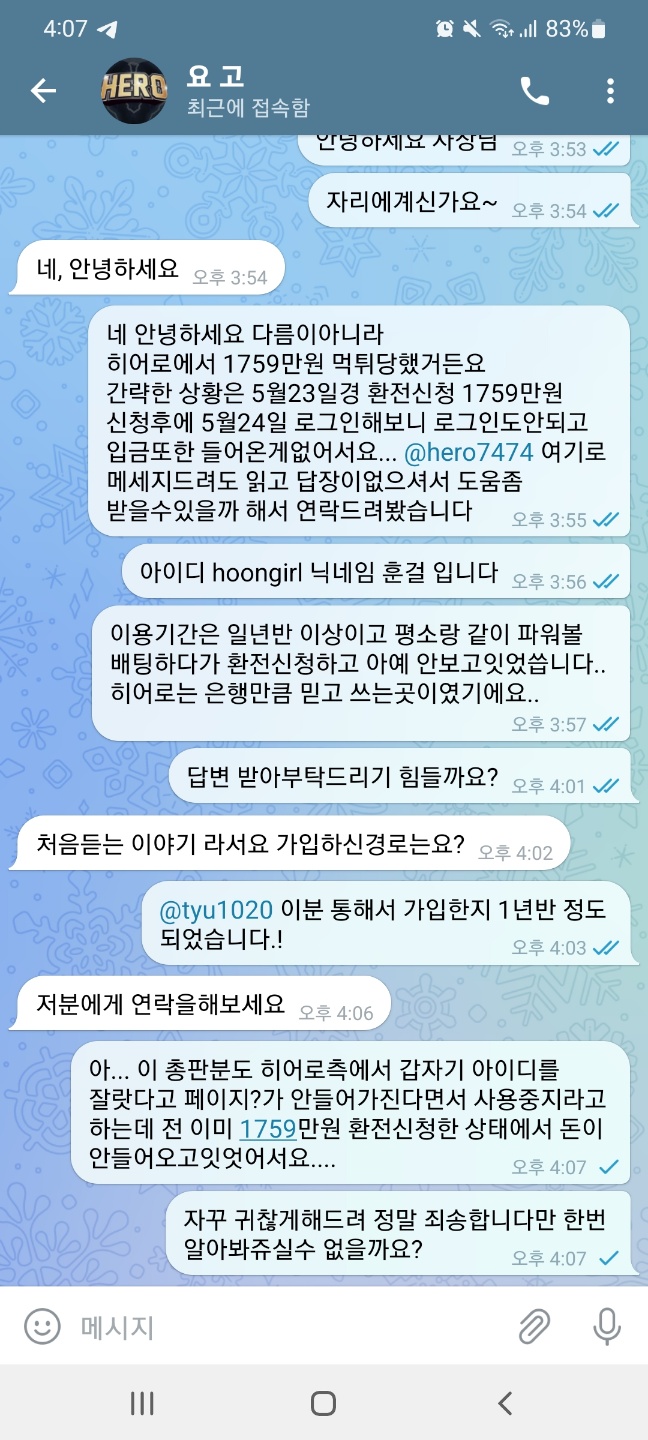Image resolution: width=648 pixels, height=1440 pixels.
Task: Open 요고's profile from the HERO avatar
Action: click(x=133, y=91)
